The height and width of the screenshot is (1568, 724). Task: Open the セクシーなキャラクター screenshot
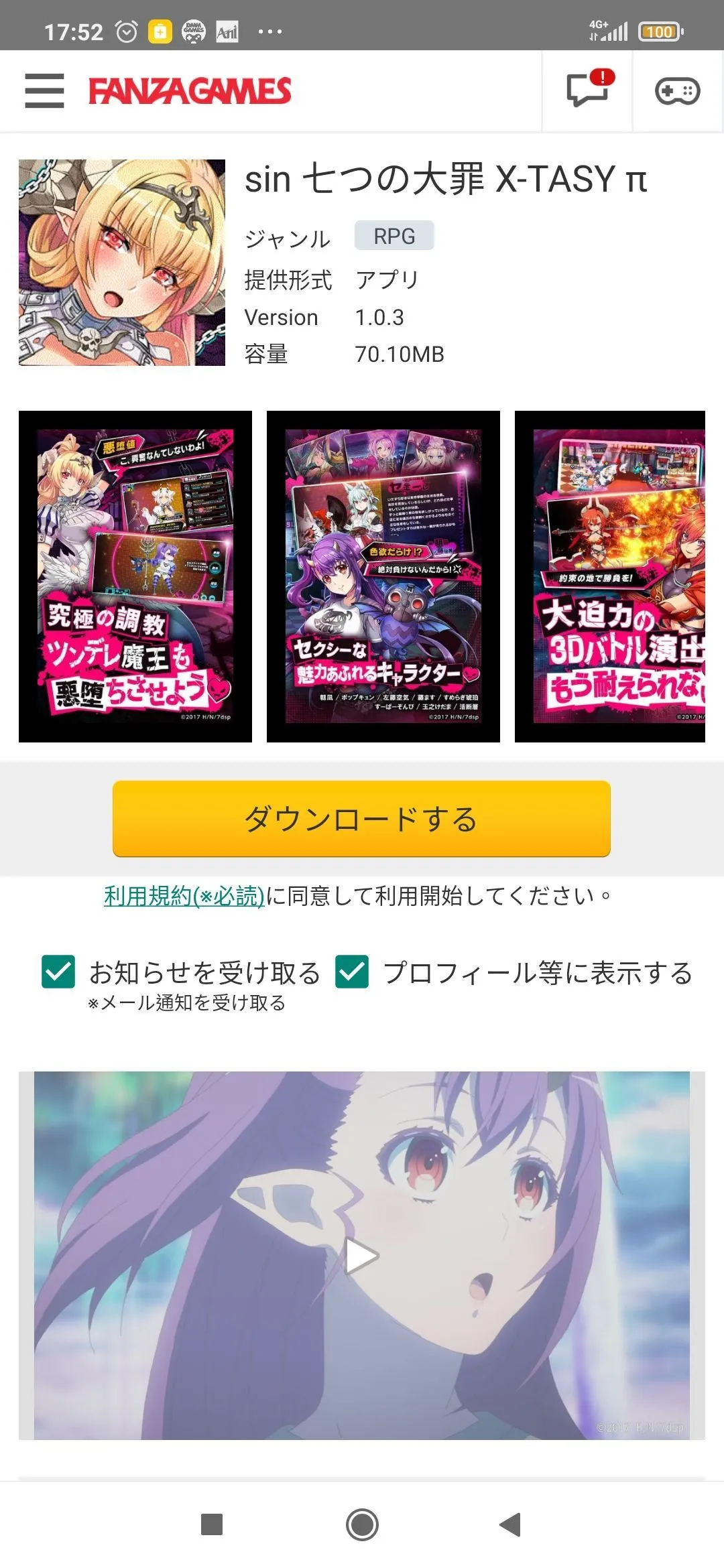(x=383, y=576)
